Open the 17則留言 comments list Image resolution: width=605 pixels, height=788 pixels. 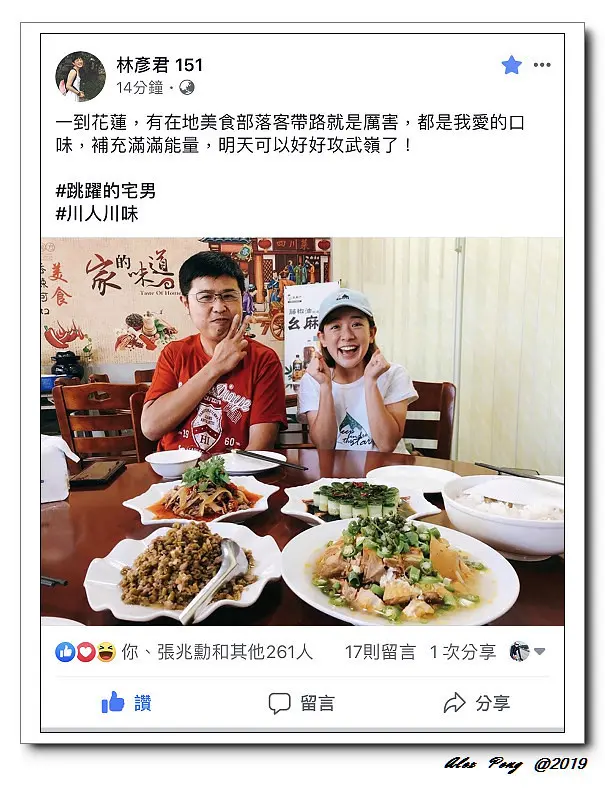pyautogui.click(x=380, y=652)
